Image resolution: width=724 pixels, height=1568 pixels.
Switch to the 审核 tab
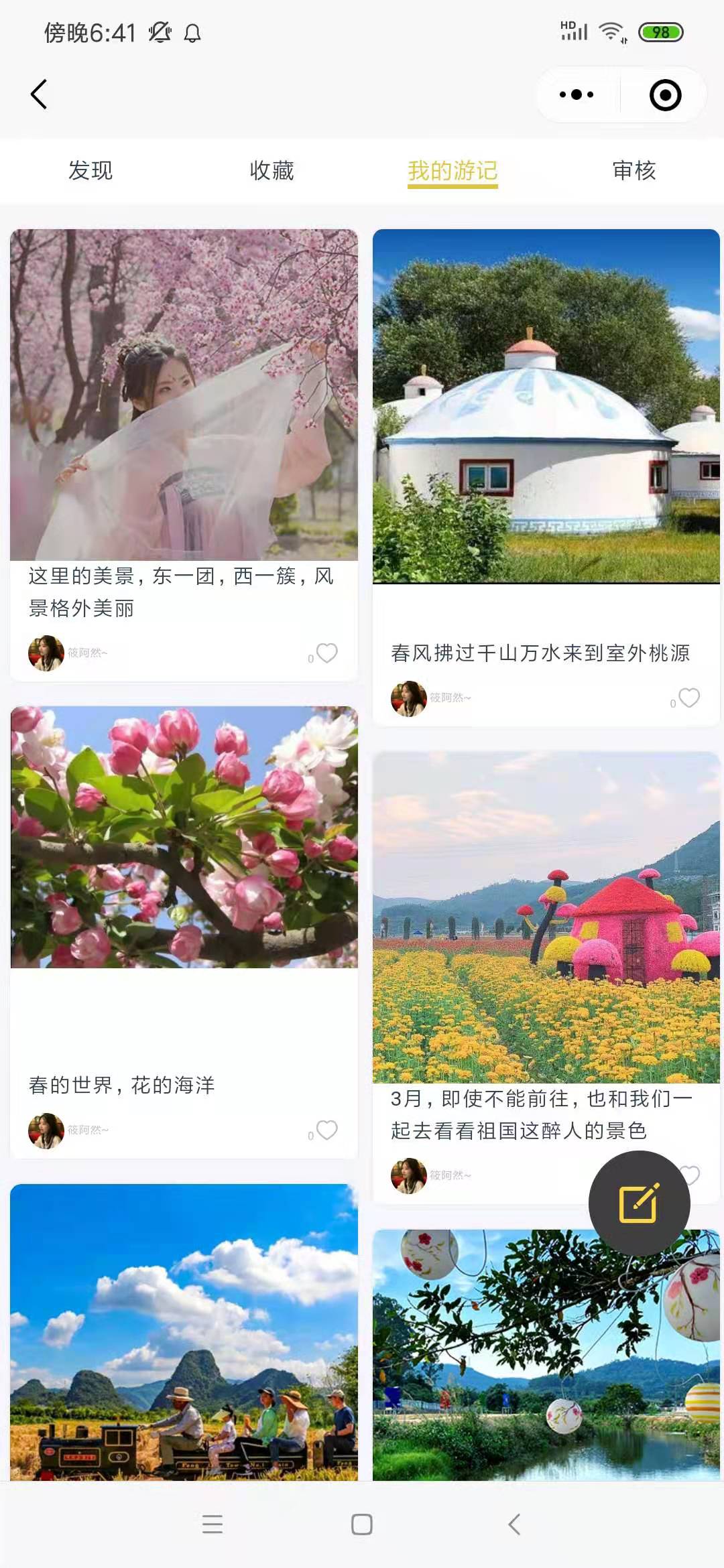pos(633,171)
